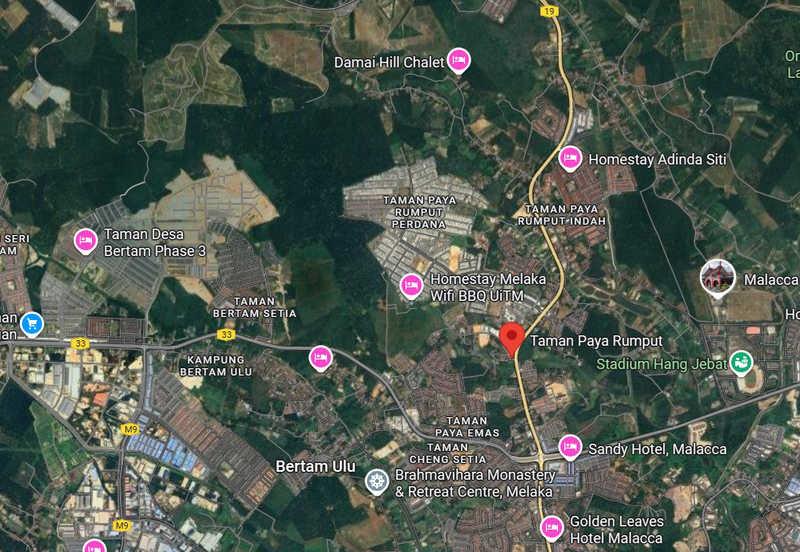Tap the blue shopping cart marker
This screenshot has height=552, width=800.
tap(32, 324)
